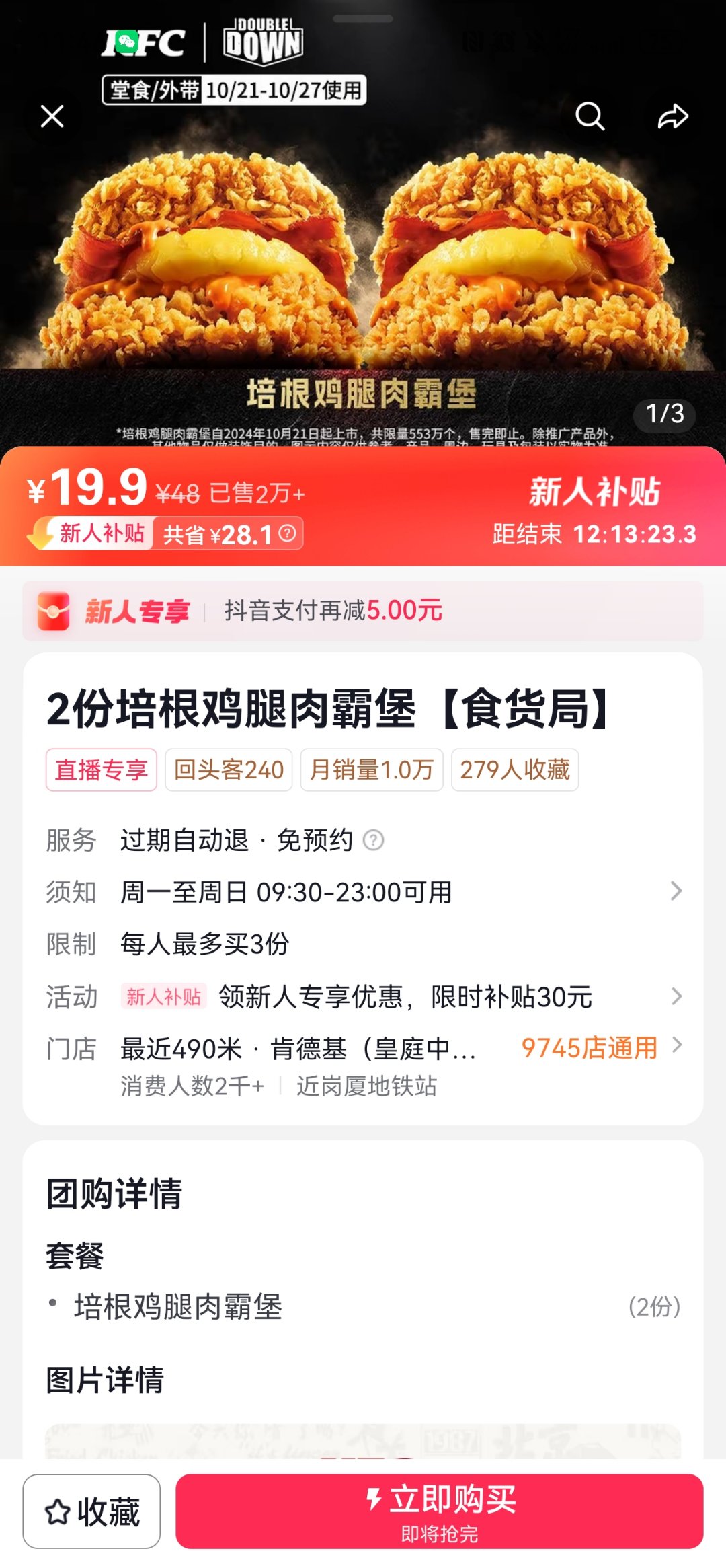This screenshot has height=1568, width=726.
Task: Tap the service info question mark
Action: click(373, 840)
